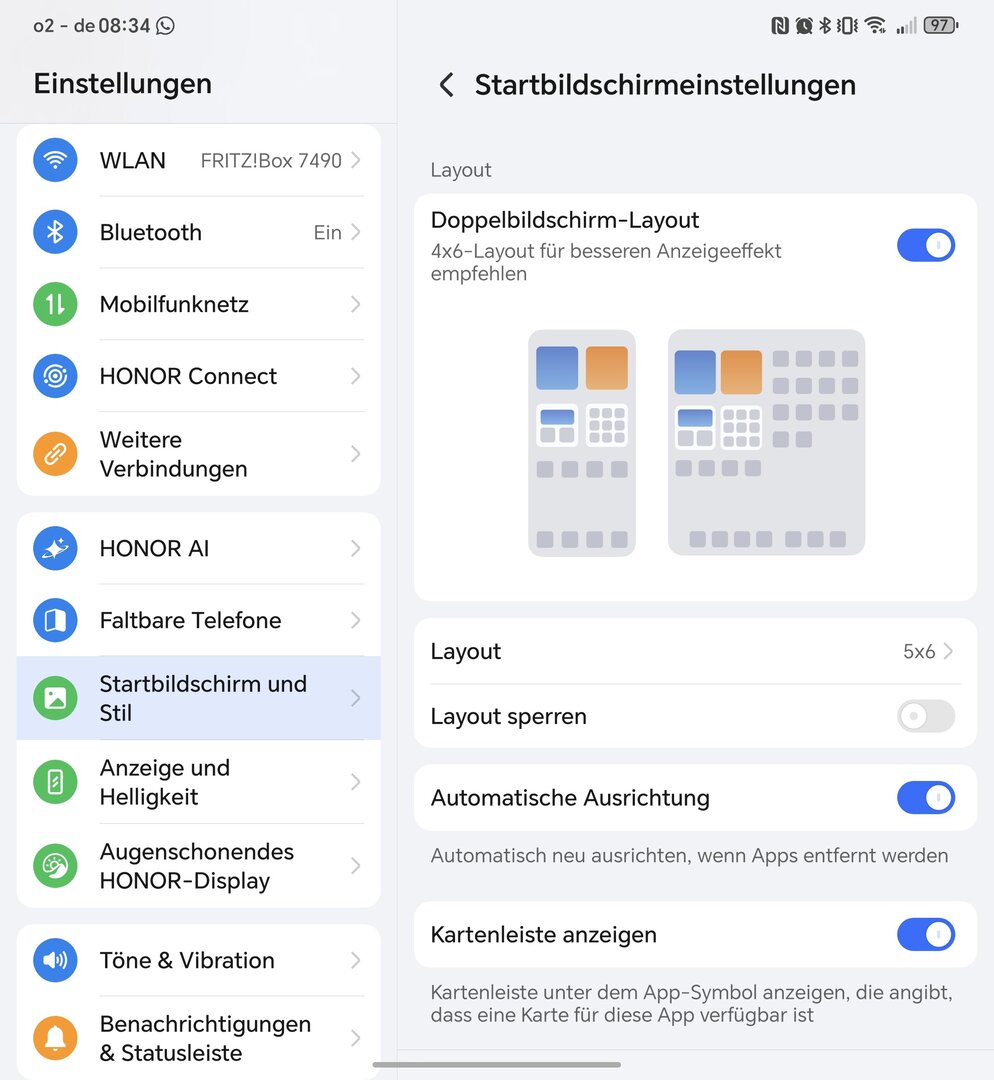Open Anzeige und Helligkeit
This screenshot has width=994, height=1080.
pos(198,783)
